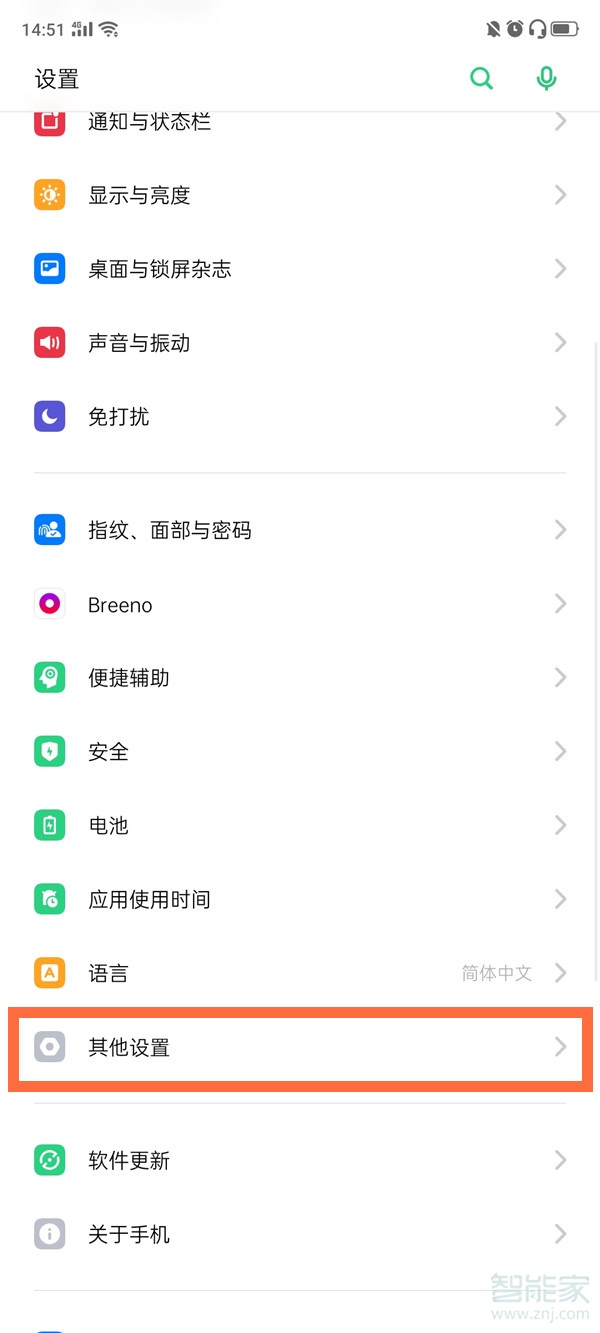Open Breeno assistant settings

pyautogui.click(x=300, y=604)
